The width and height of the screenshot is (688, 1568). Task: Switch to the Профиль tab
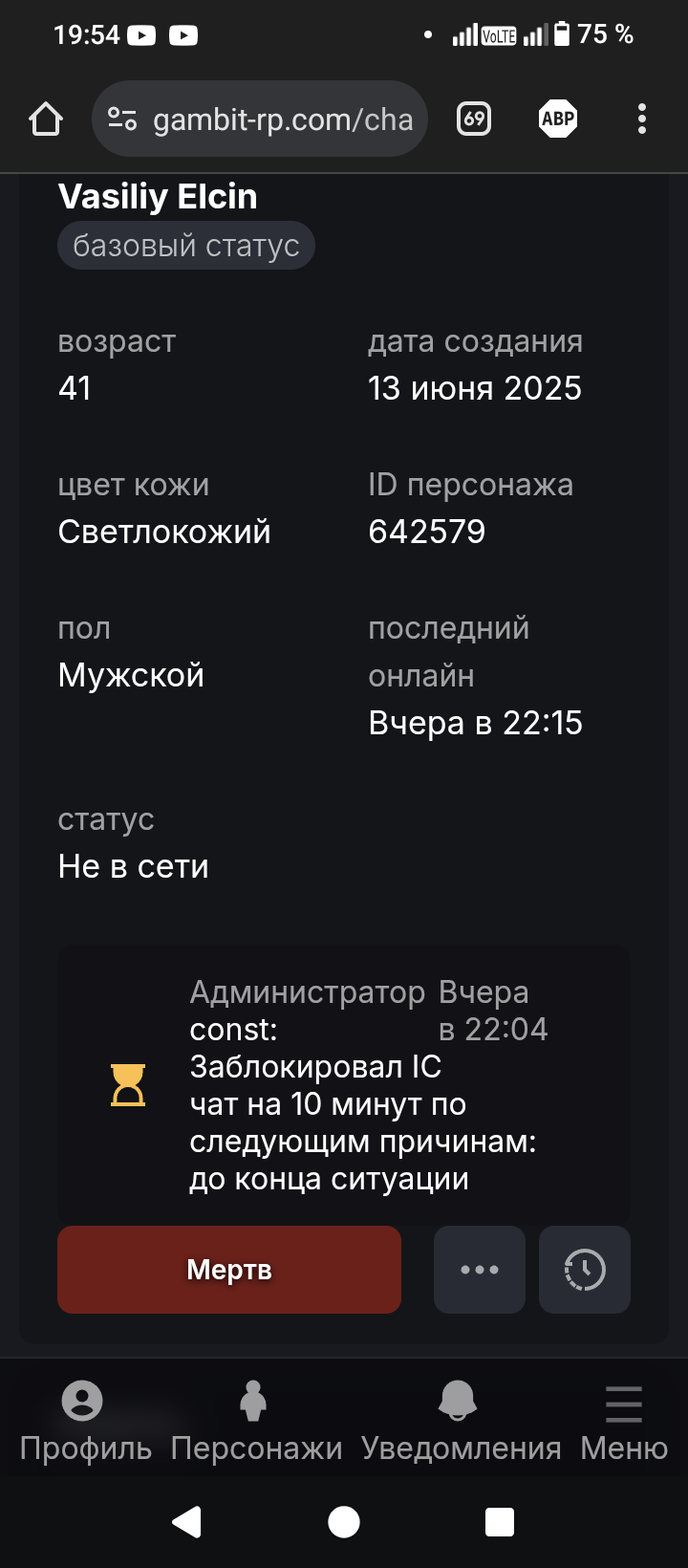click(x=84, y=1423)
